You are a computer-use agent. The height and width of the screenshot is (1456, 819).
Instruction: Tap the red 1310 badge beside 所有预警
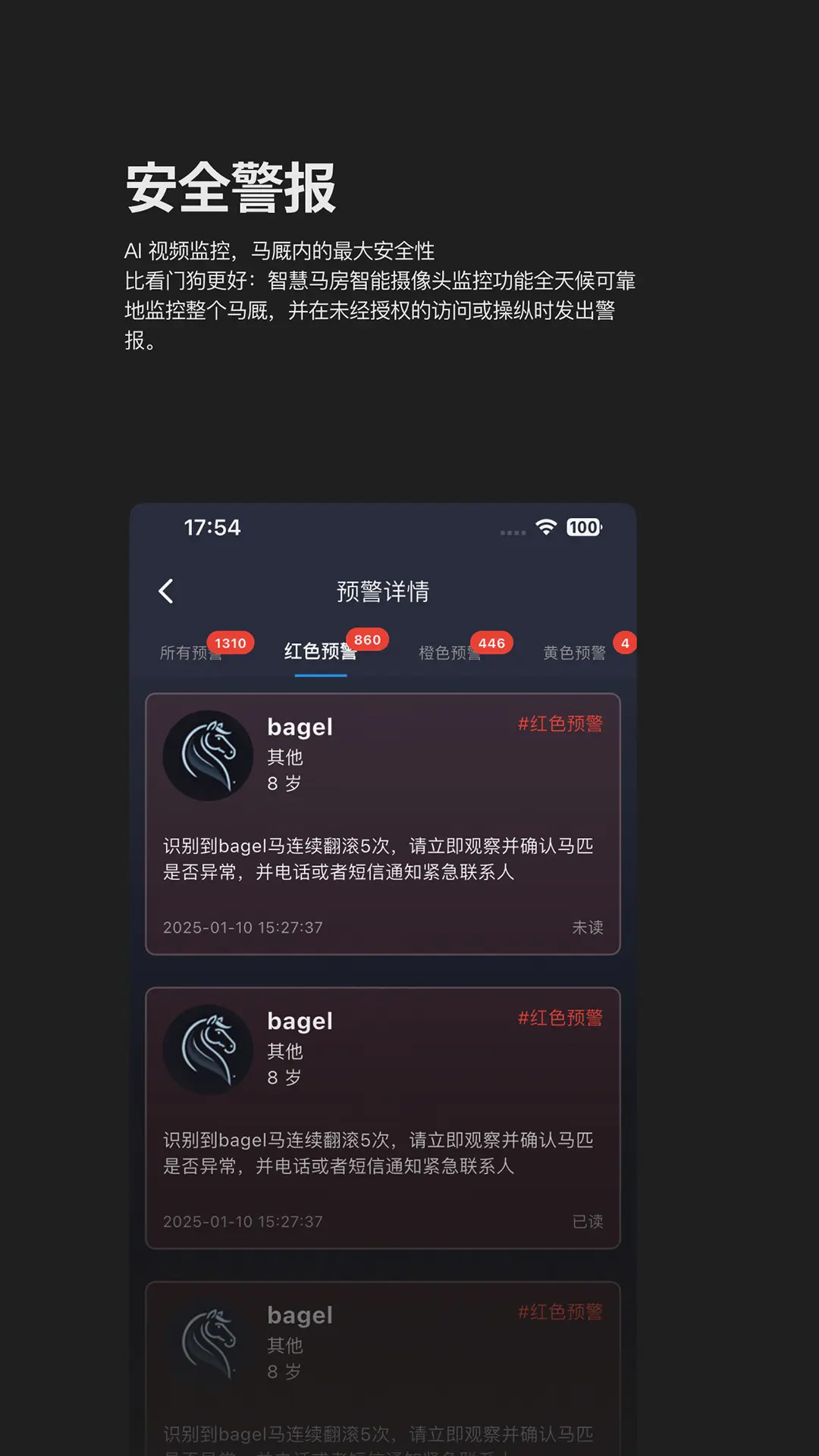231,642
